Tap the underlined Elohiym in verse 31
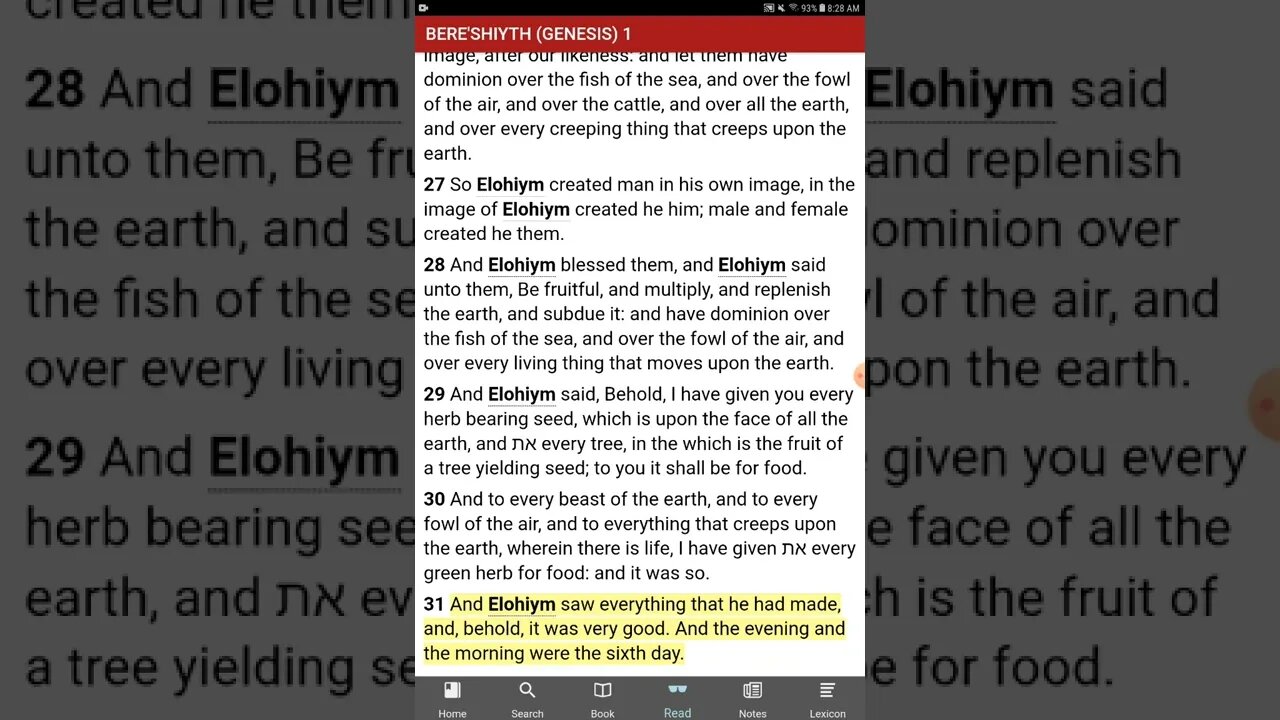This screenshot has height=720, width=1280. pyautogui.click(x=521, y=605)
